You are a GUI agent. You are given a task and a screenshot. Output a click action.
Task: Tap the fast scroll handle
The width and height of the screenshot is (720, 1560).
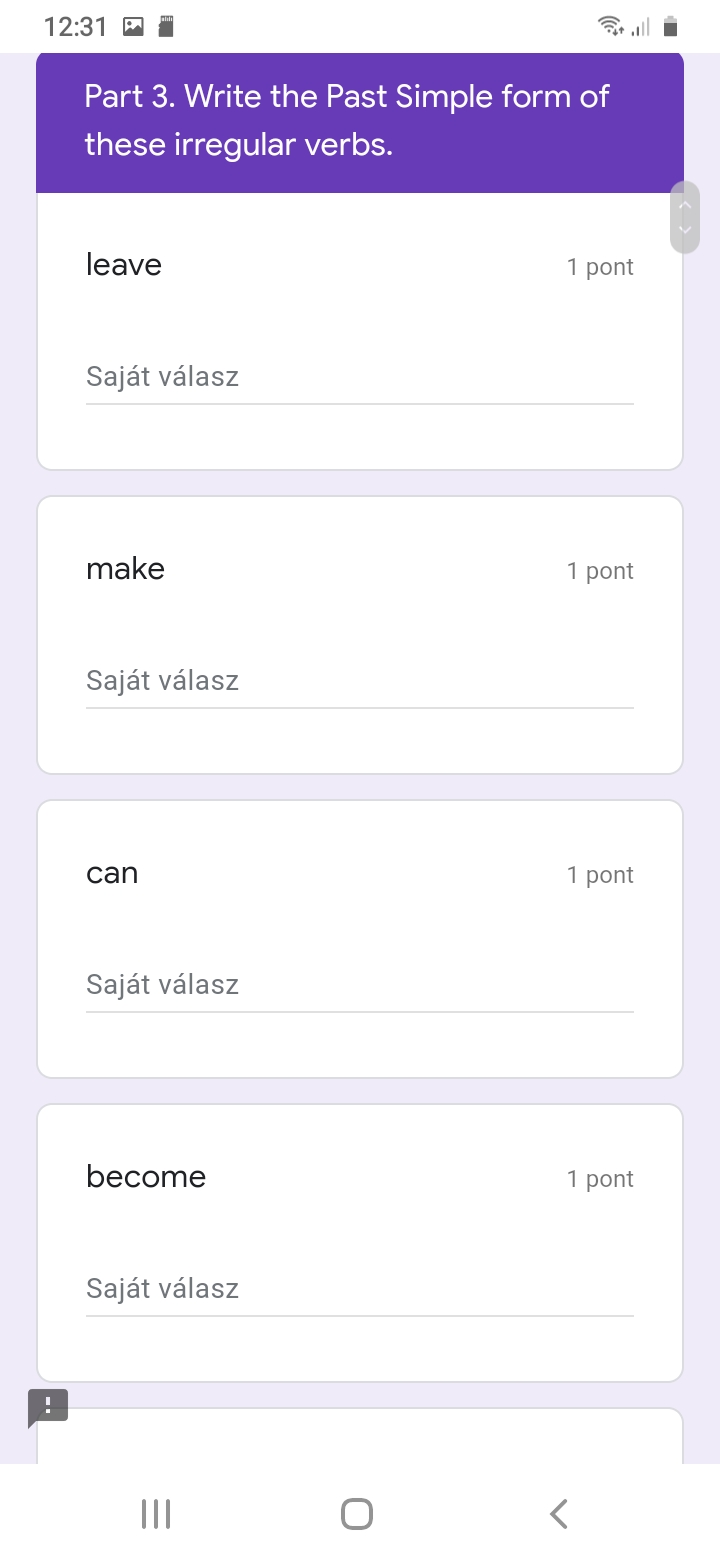click(685, 217)
